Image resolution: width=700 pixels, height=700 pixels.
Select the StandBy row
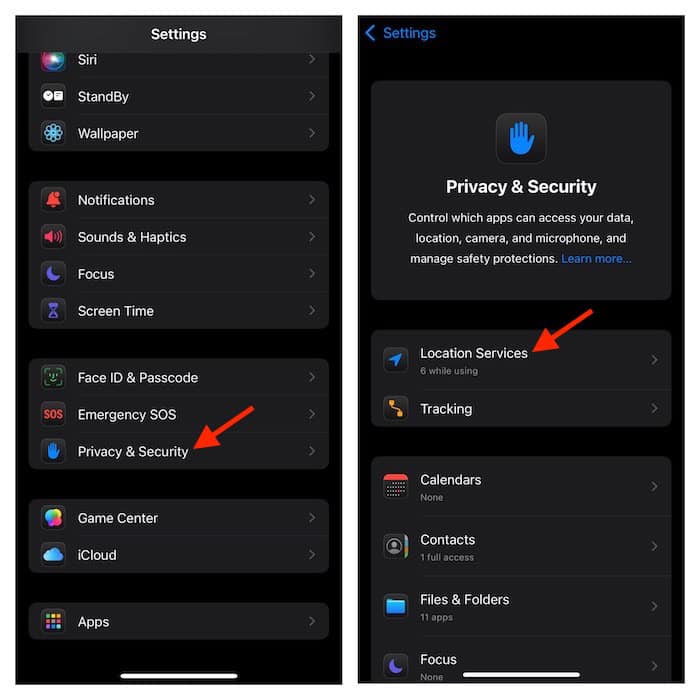point(178,97)
